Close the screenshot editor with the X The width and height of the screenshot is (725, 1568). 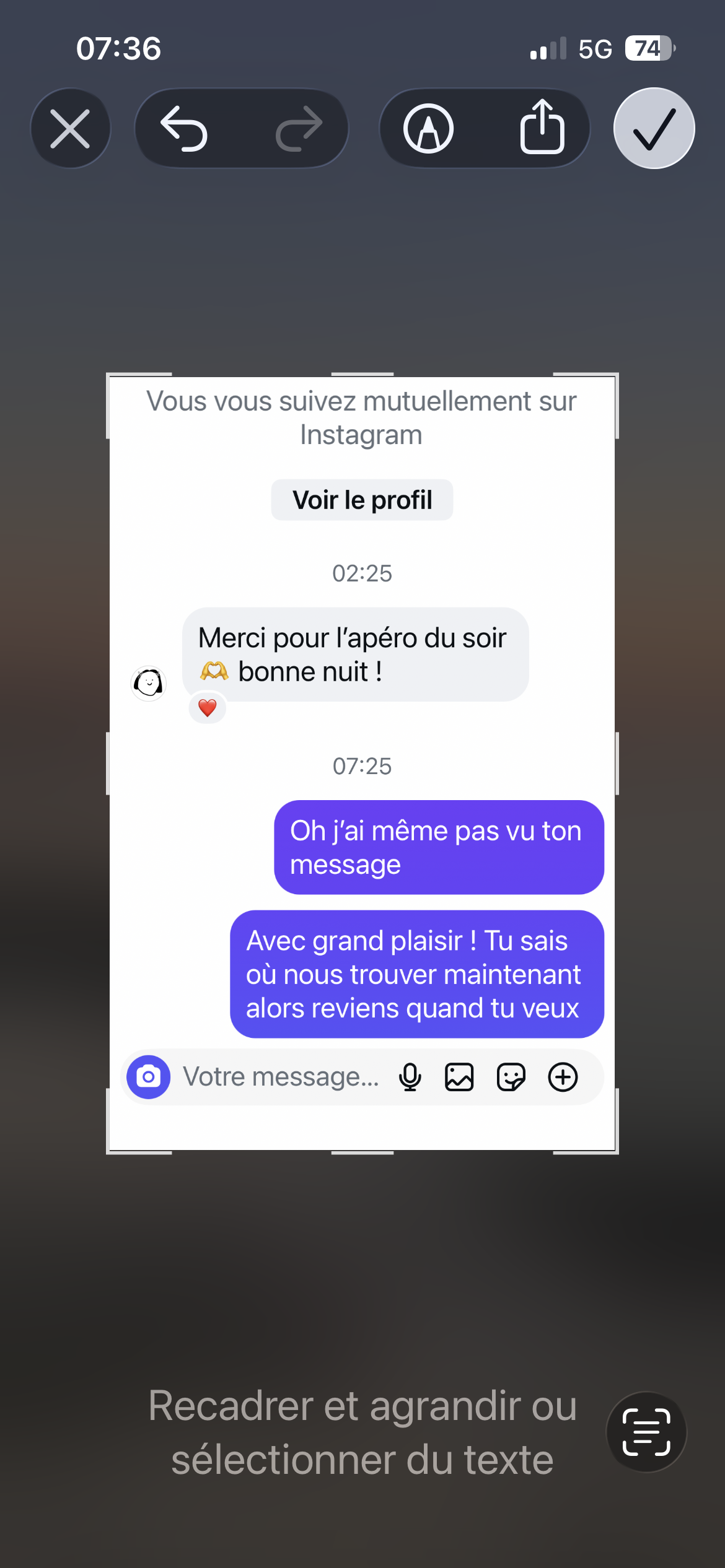[x=70, y=129]
